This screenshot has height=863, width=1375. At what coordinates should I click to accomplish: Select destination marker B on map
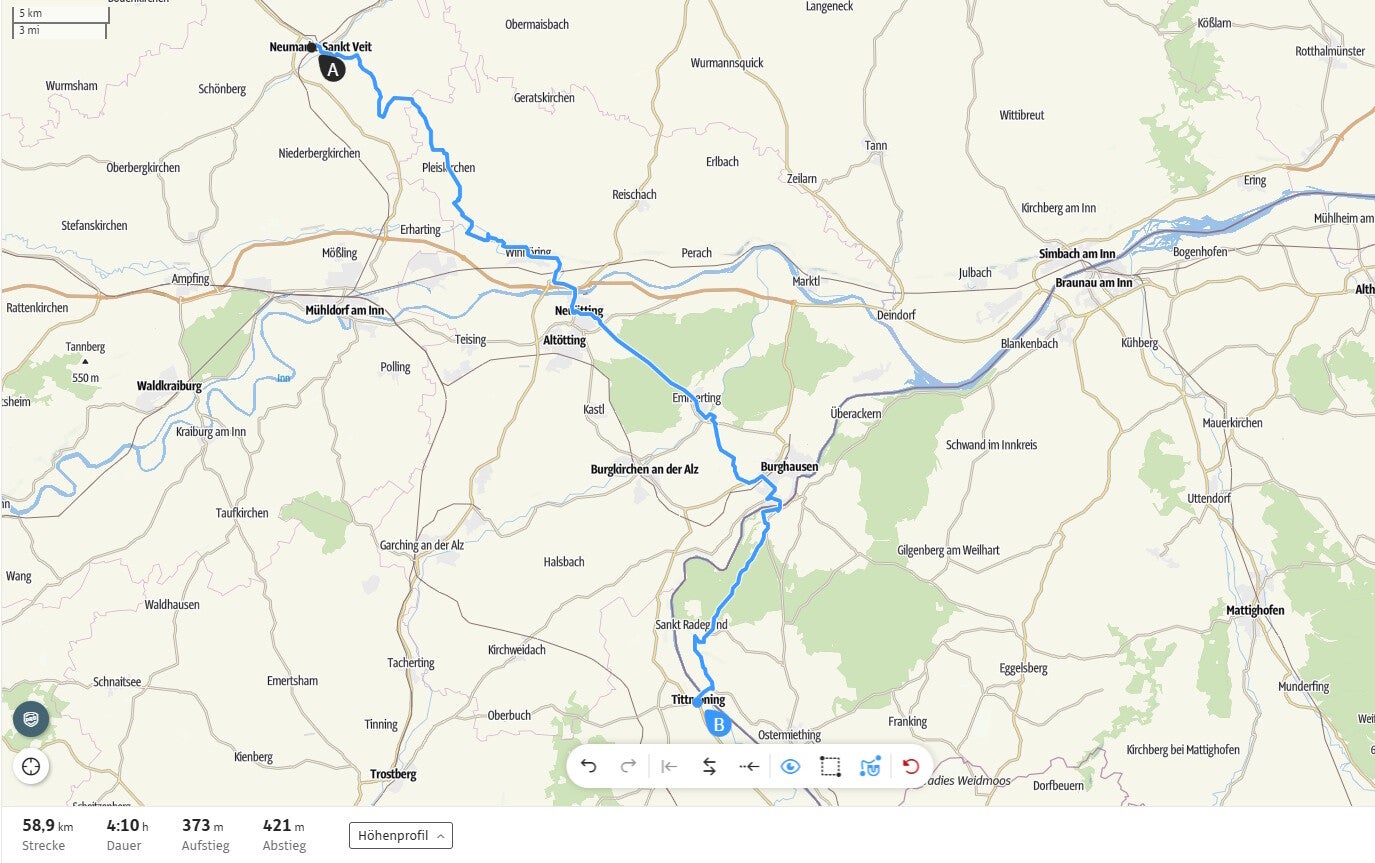(717, 724)
